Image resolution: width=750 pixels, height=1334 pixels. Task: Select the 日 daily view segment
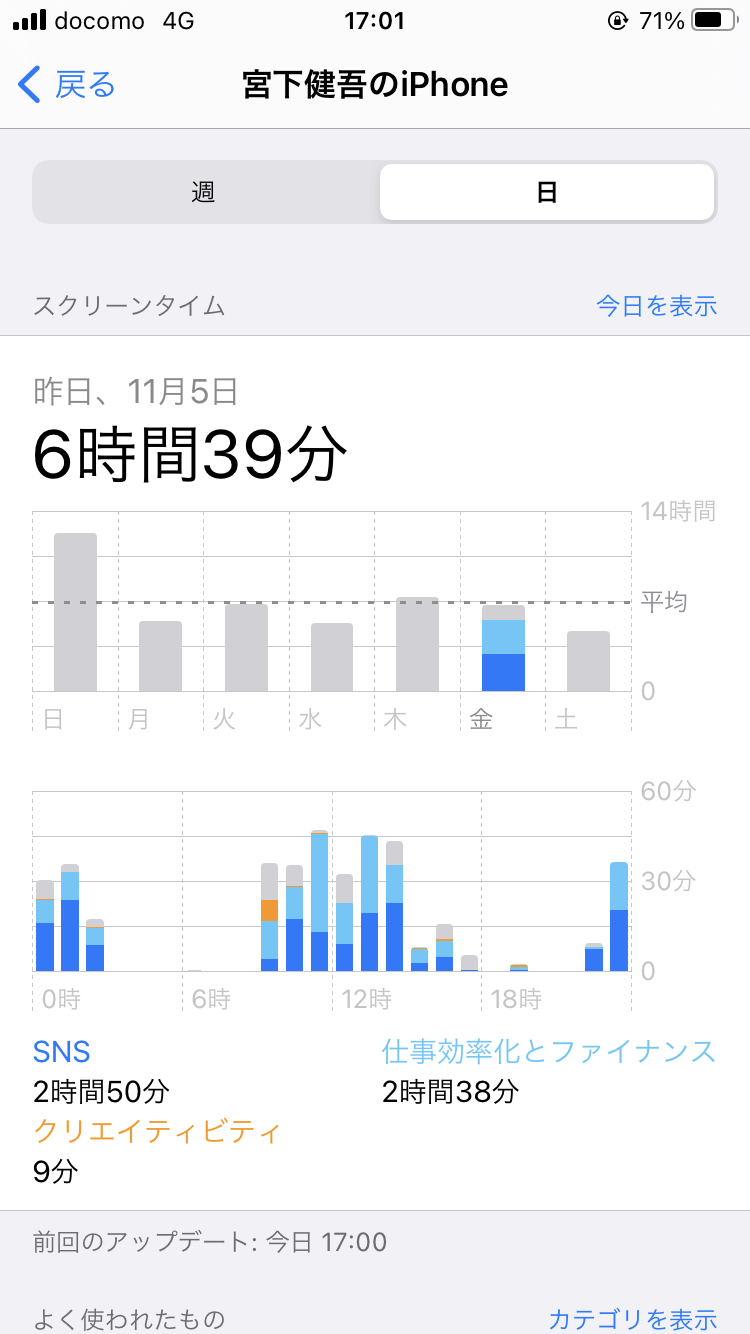point(546,192)
